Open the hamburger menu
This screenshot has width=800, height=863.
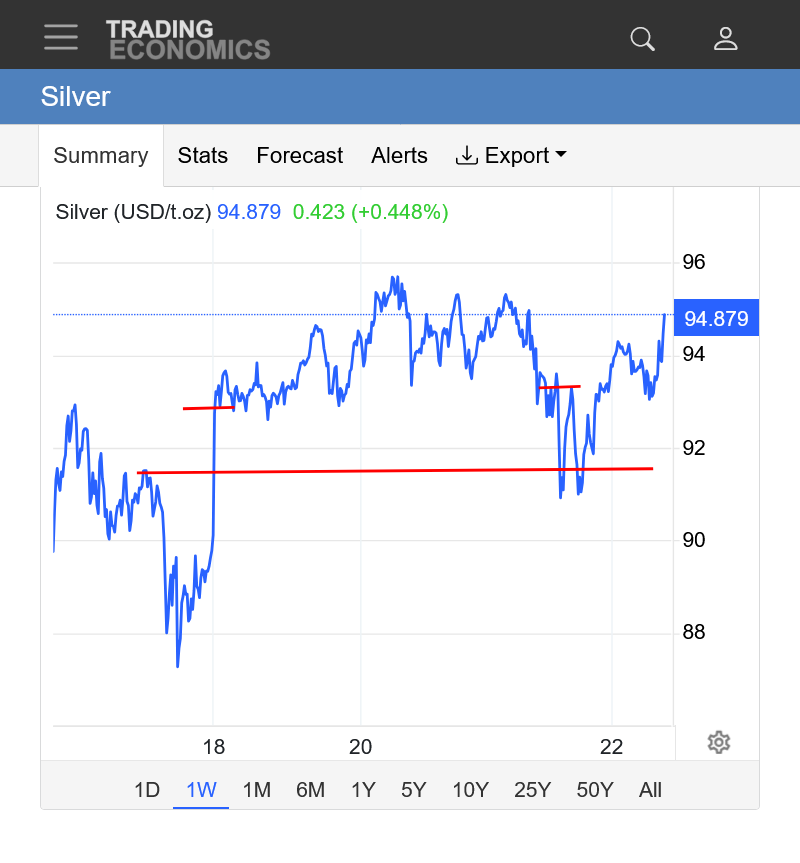[x=61, y=38]
